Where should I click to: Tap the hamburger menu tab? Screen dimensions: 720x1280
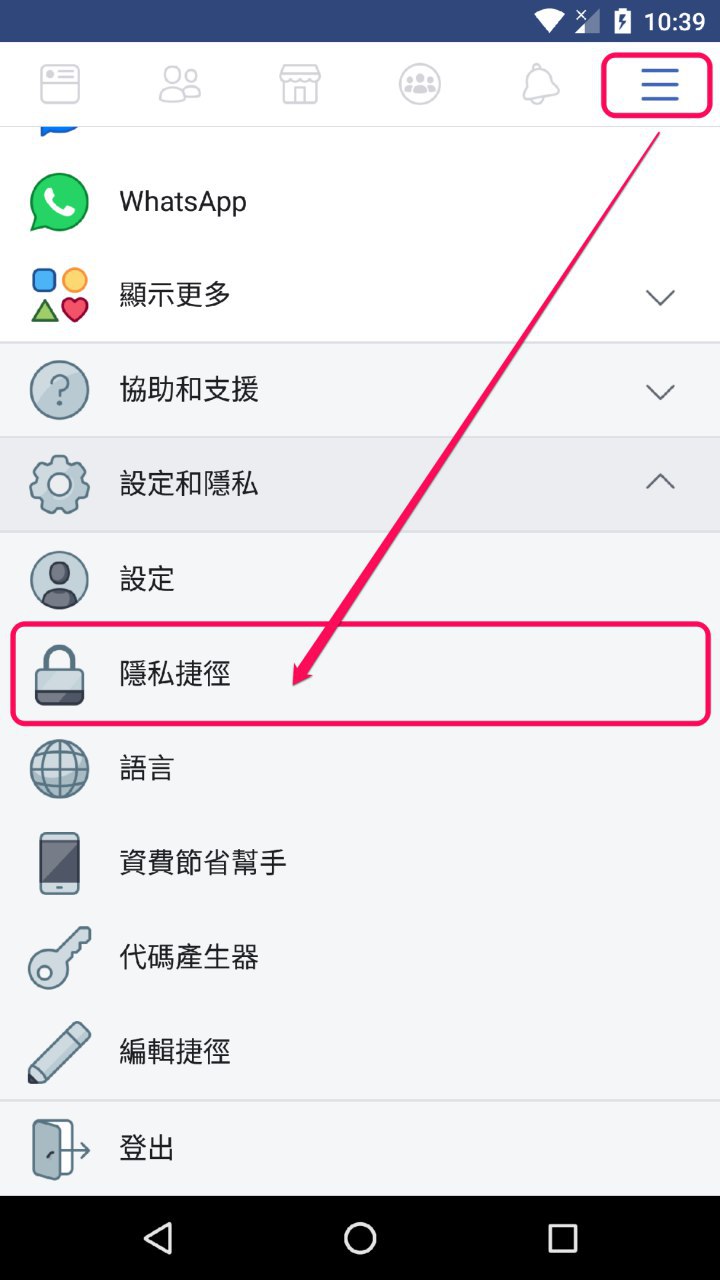tap(659, 85)
